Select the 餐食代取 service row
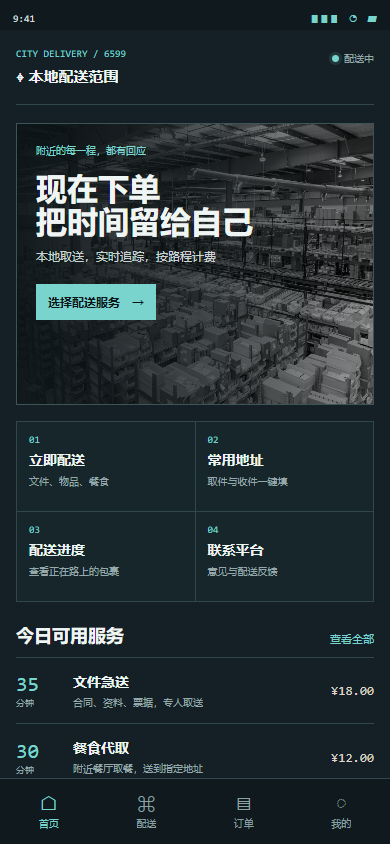Image resolution: width=390 pixels, height=844 pixels. click(x=195, y=752)
